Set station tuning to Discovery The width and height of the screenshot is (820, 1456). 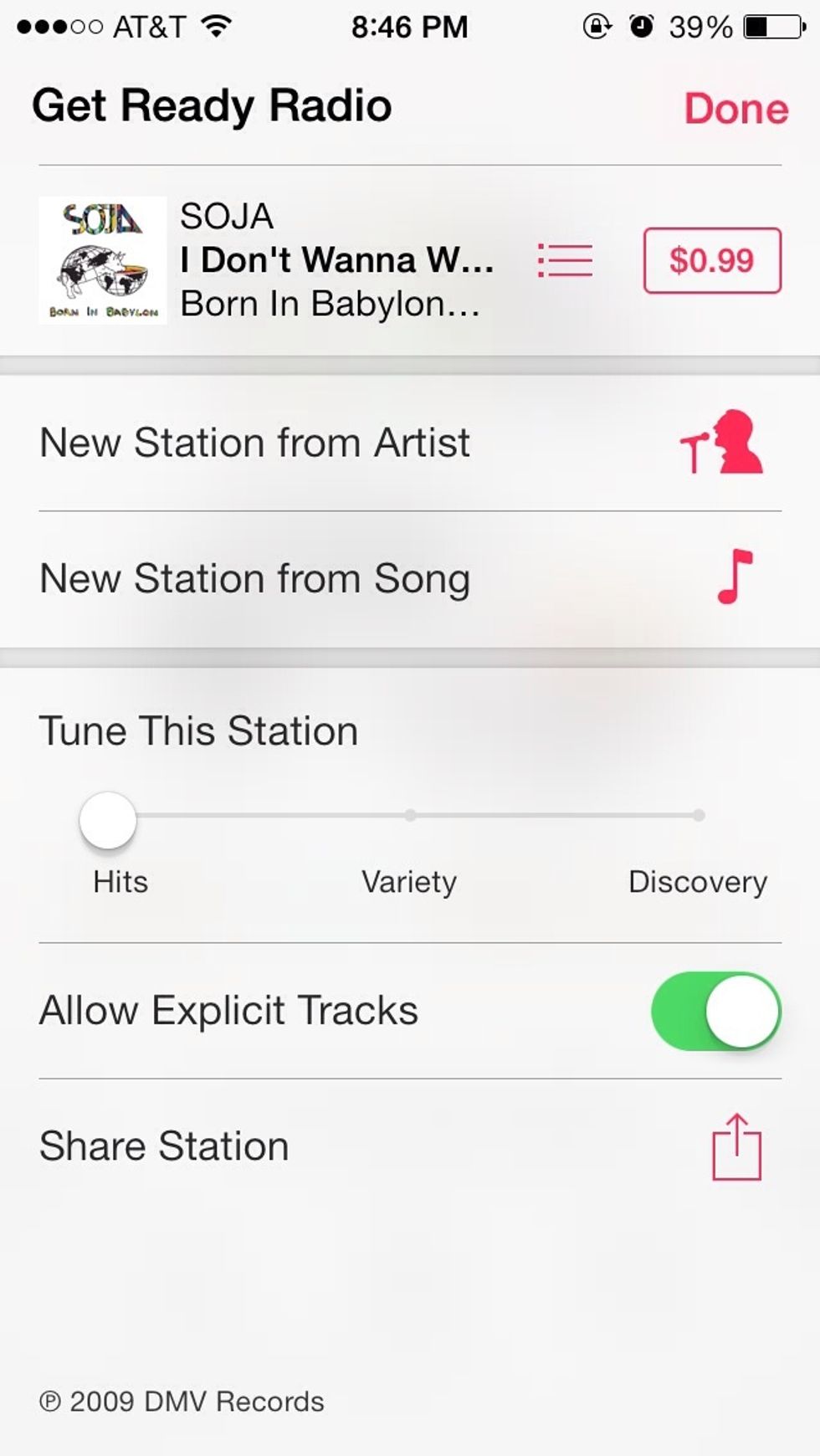coord(699,816)
